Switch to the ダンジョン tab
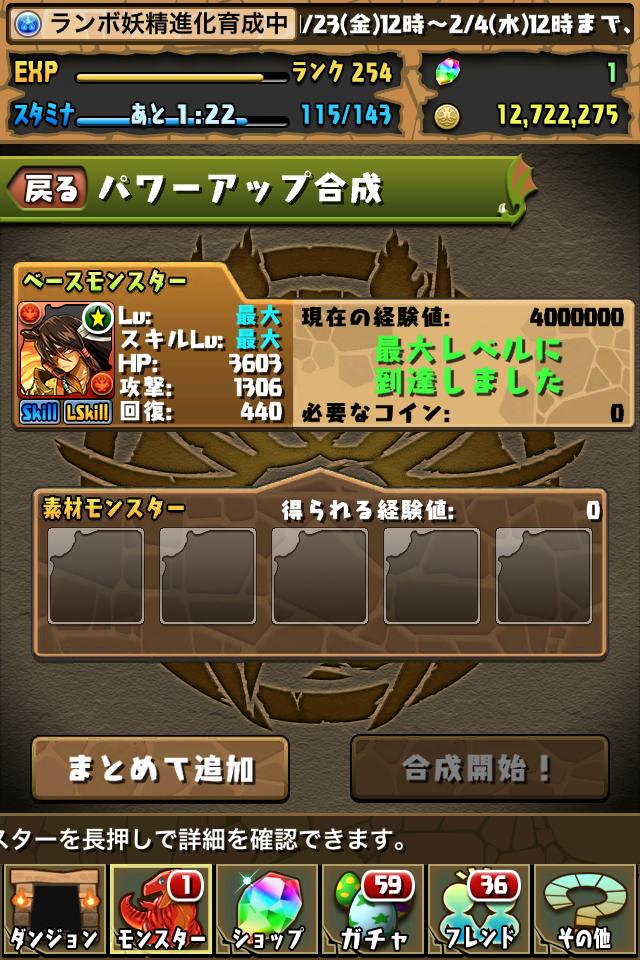This screenshot has width=640, height=960. tap(53, 910)
